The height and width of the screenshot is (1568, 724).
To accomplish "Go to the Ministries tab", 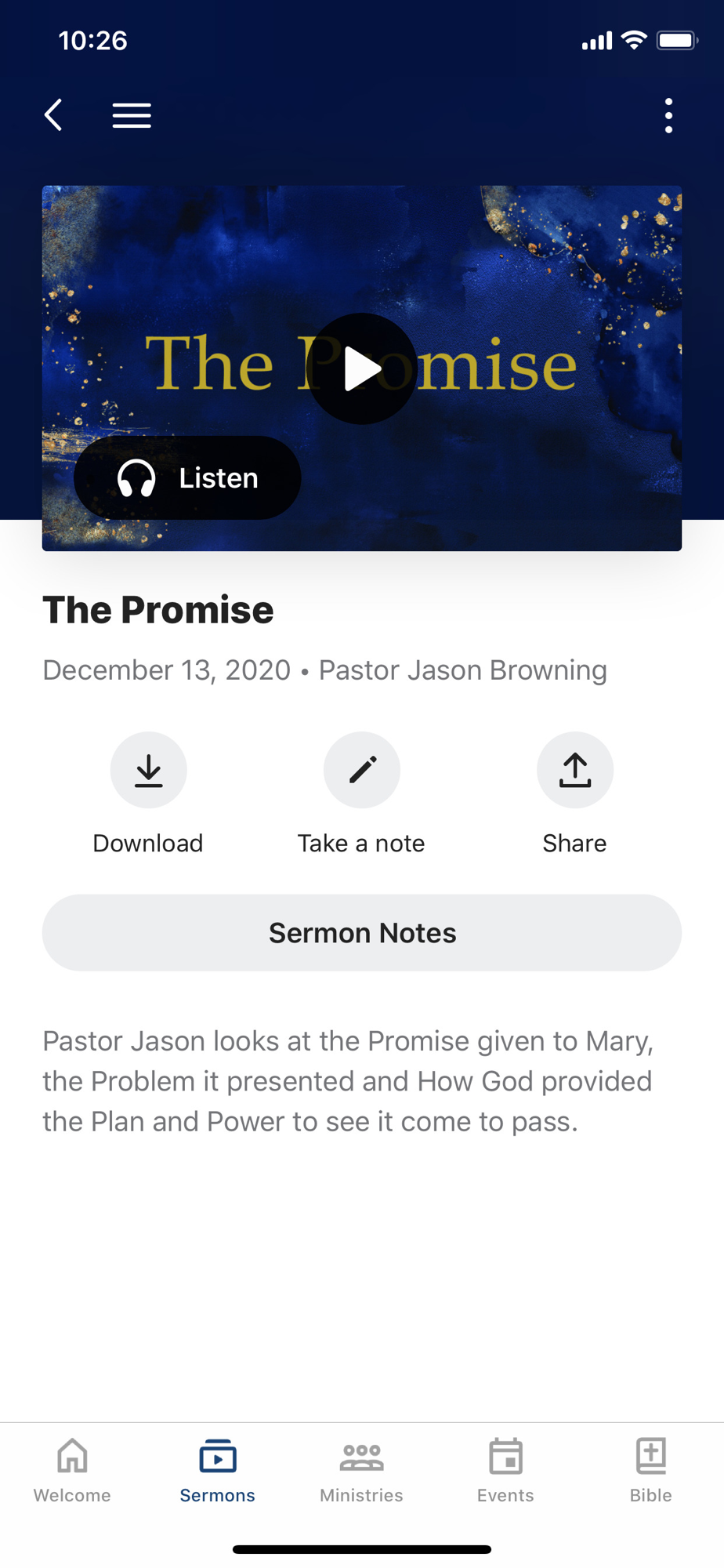I will [x=362, y=1471].
